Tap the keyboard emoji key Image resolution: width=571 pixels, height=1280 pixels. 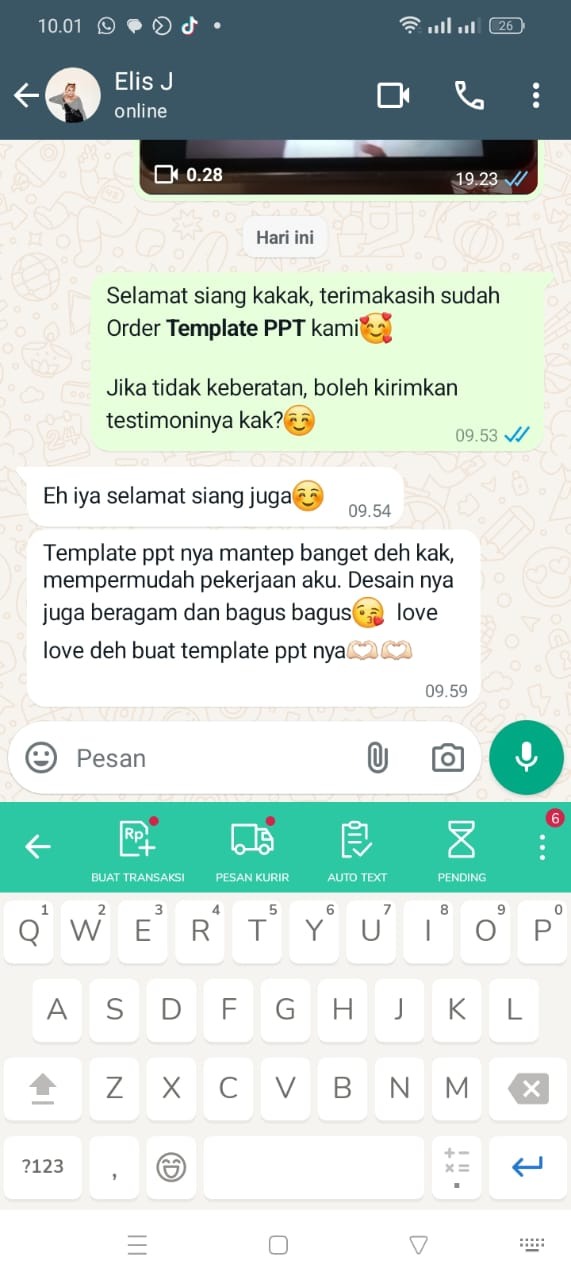pyautogui.click(x=171, y=1166)
